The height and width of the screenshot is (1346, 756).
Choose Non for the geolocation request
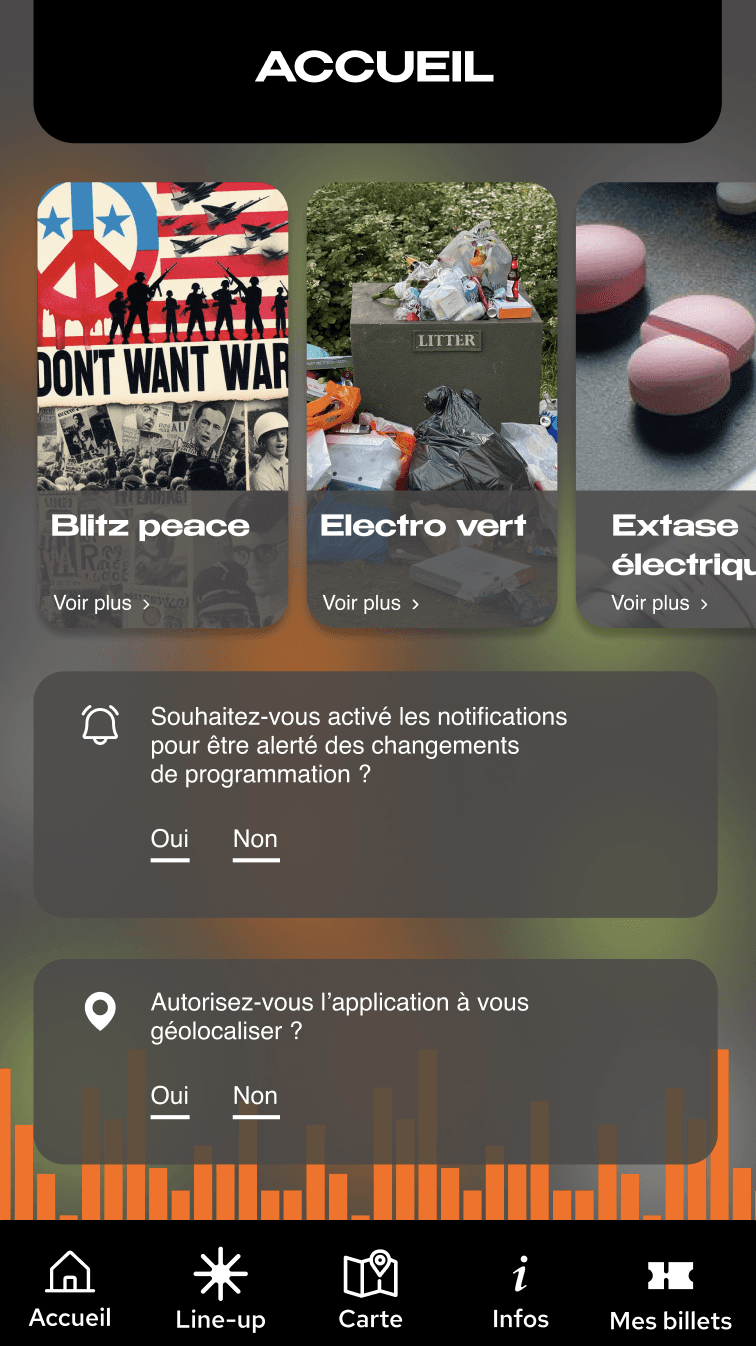tap(255, 1097)
